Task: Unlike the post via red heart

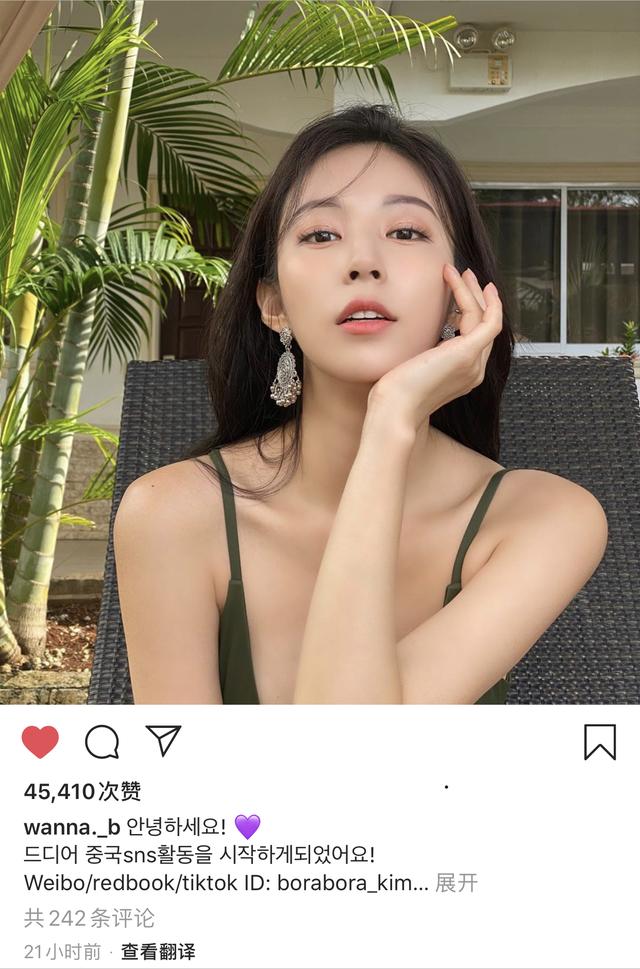Action: click(x=40, y=741)
